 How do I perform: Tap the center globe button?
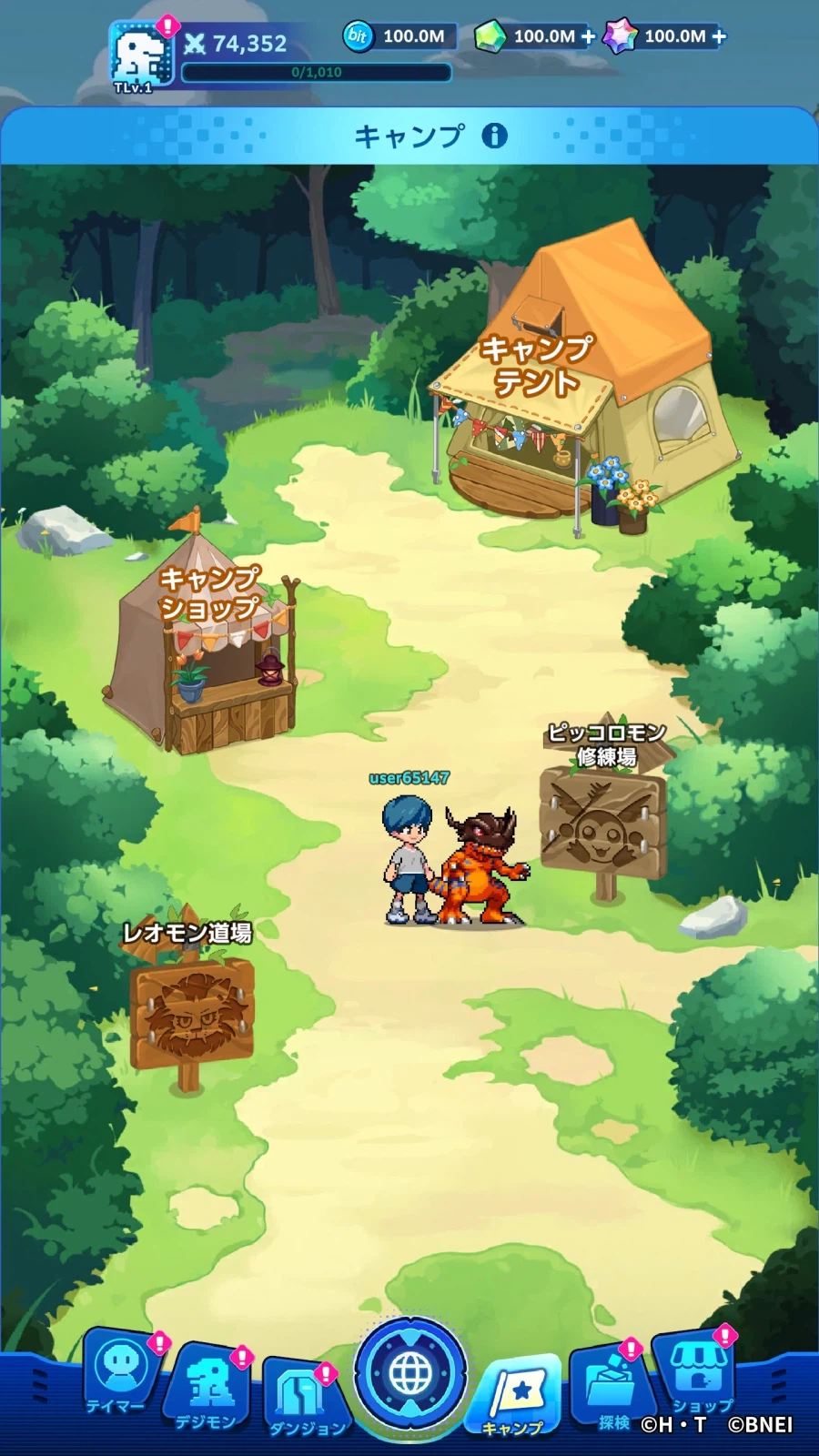tap(410, 1373)
